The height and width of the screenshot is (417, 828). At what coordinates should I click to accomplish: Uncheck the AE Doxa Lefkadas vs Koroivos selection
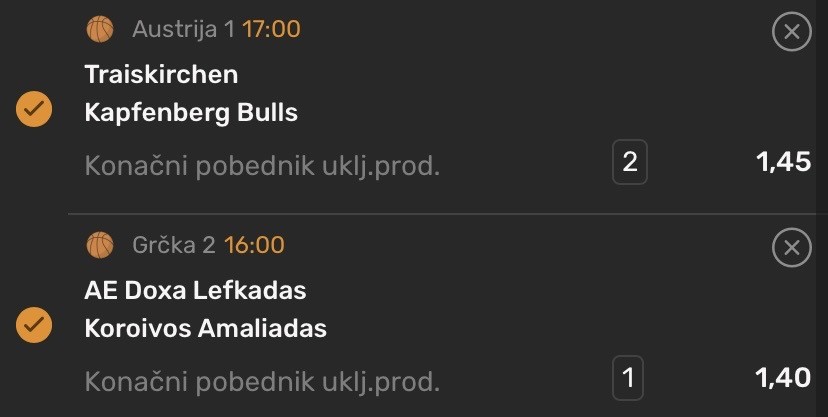tap(34, 325)
